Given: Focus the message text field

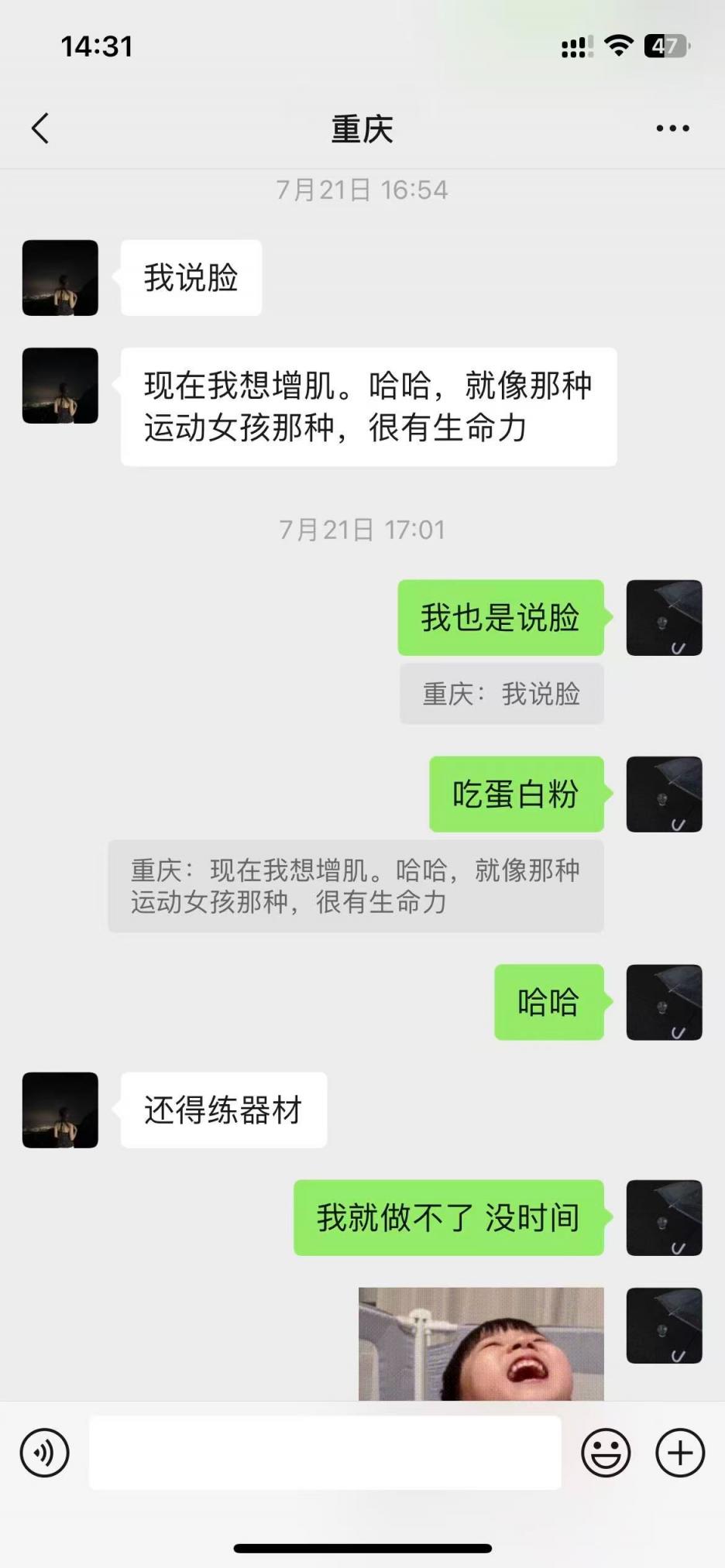Looking at the screenshot, I should pyautogui.click(x=325, y=1453).
